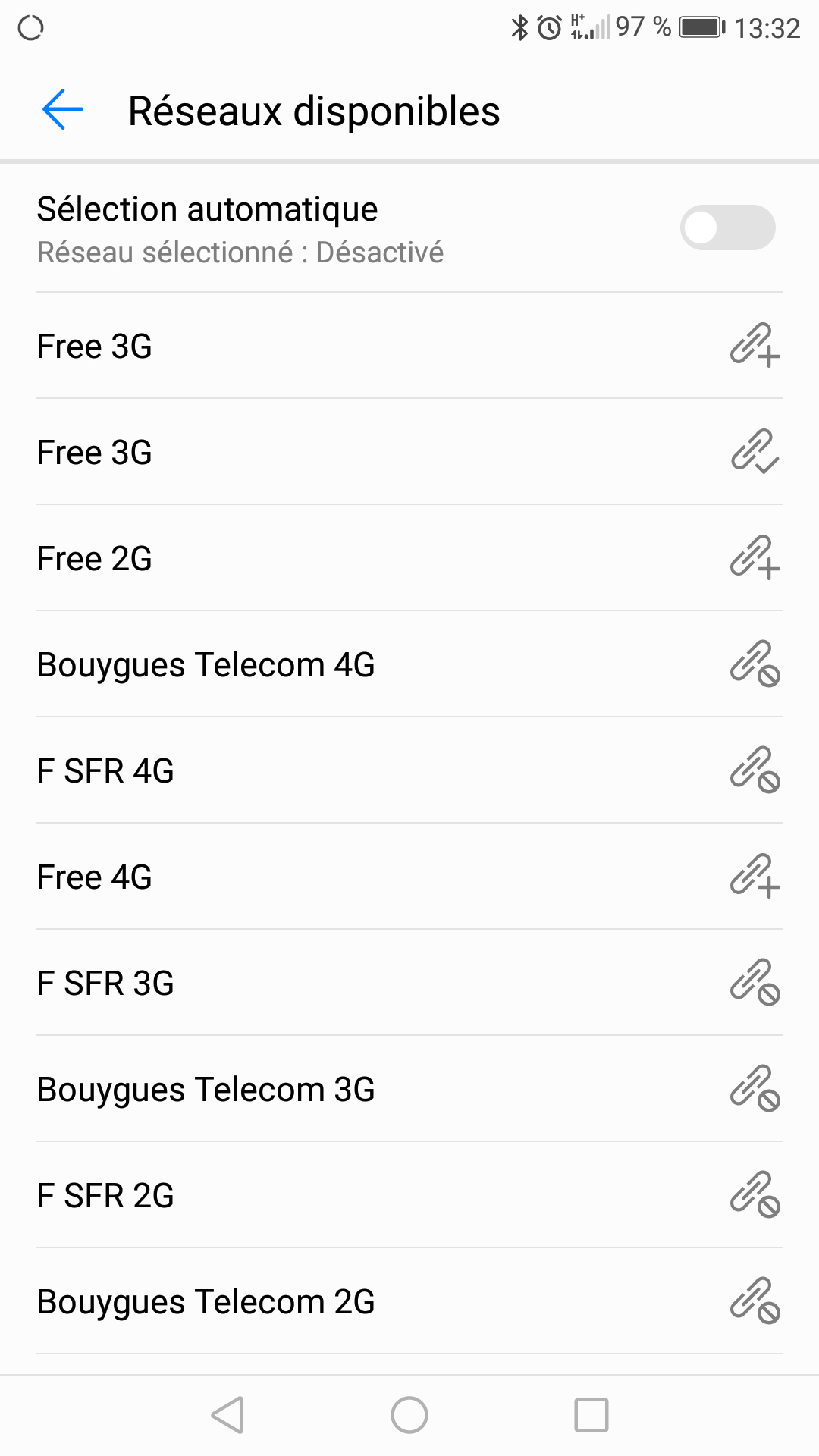The width and height of the screenshot is (819, 1456).
Task: Pick the Bouygues Telecom 3G network
Action: tap(409, 1089)
